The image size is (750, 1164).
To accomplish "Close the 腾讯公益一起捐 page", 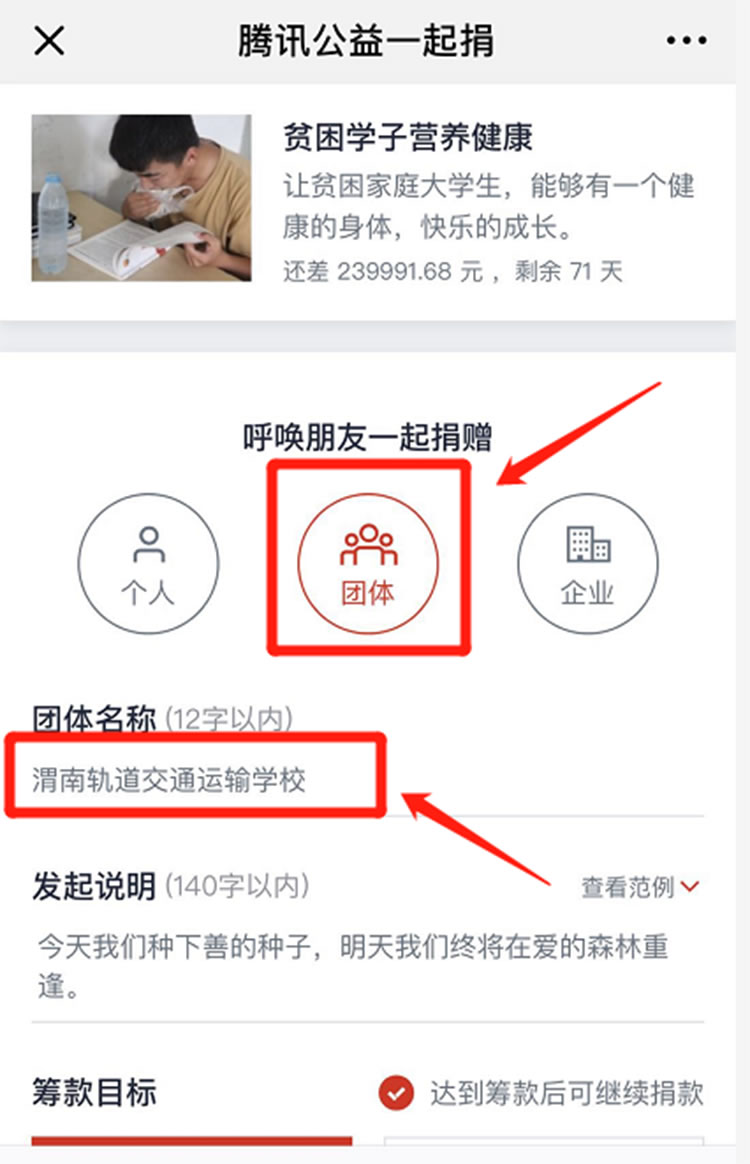I will [49, 41].
